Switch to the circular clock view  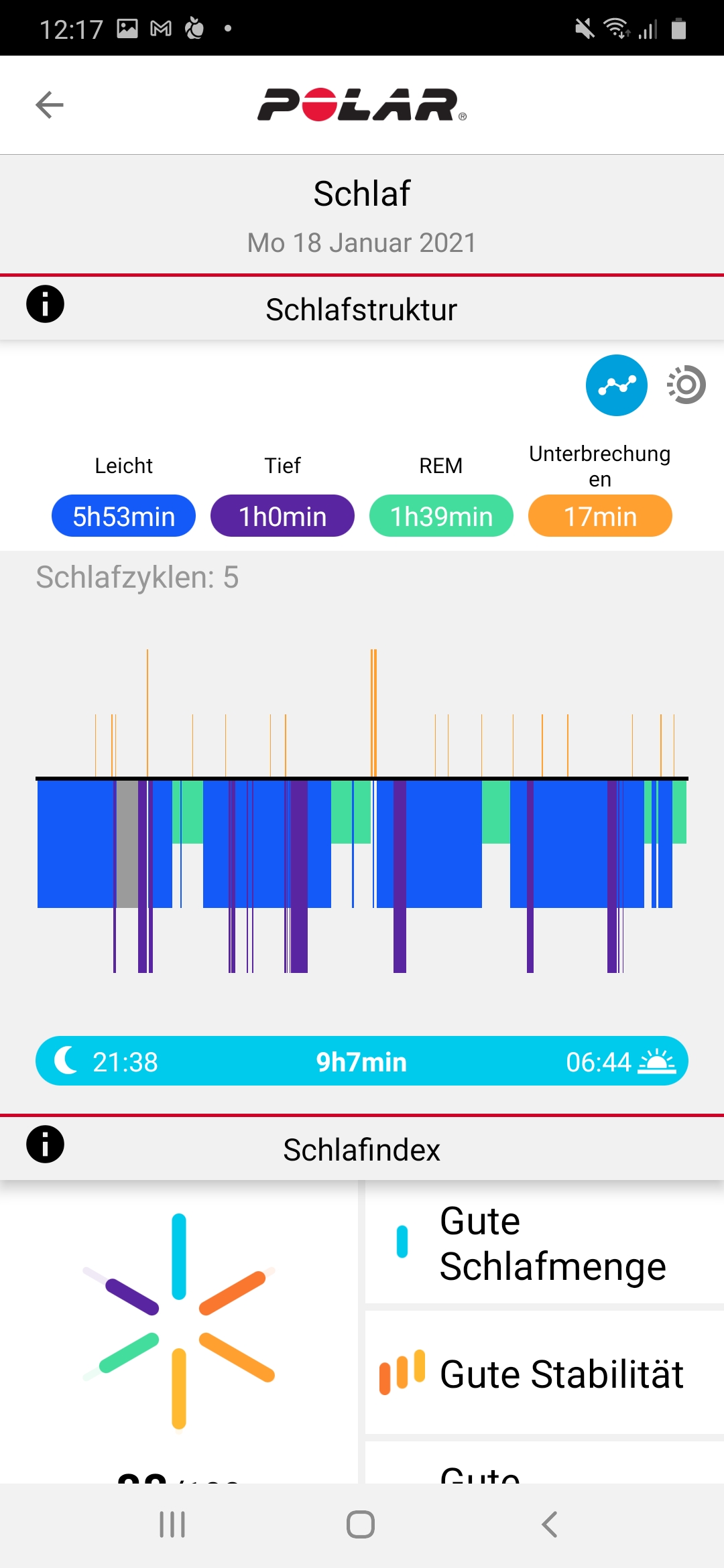pos(686,385)
